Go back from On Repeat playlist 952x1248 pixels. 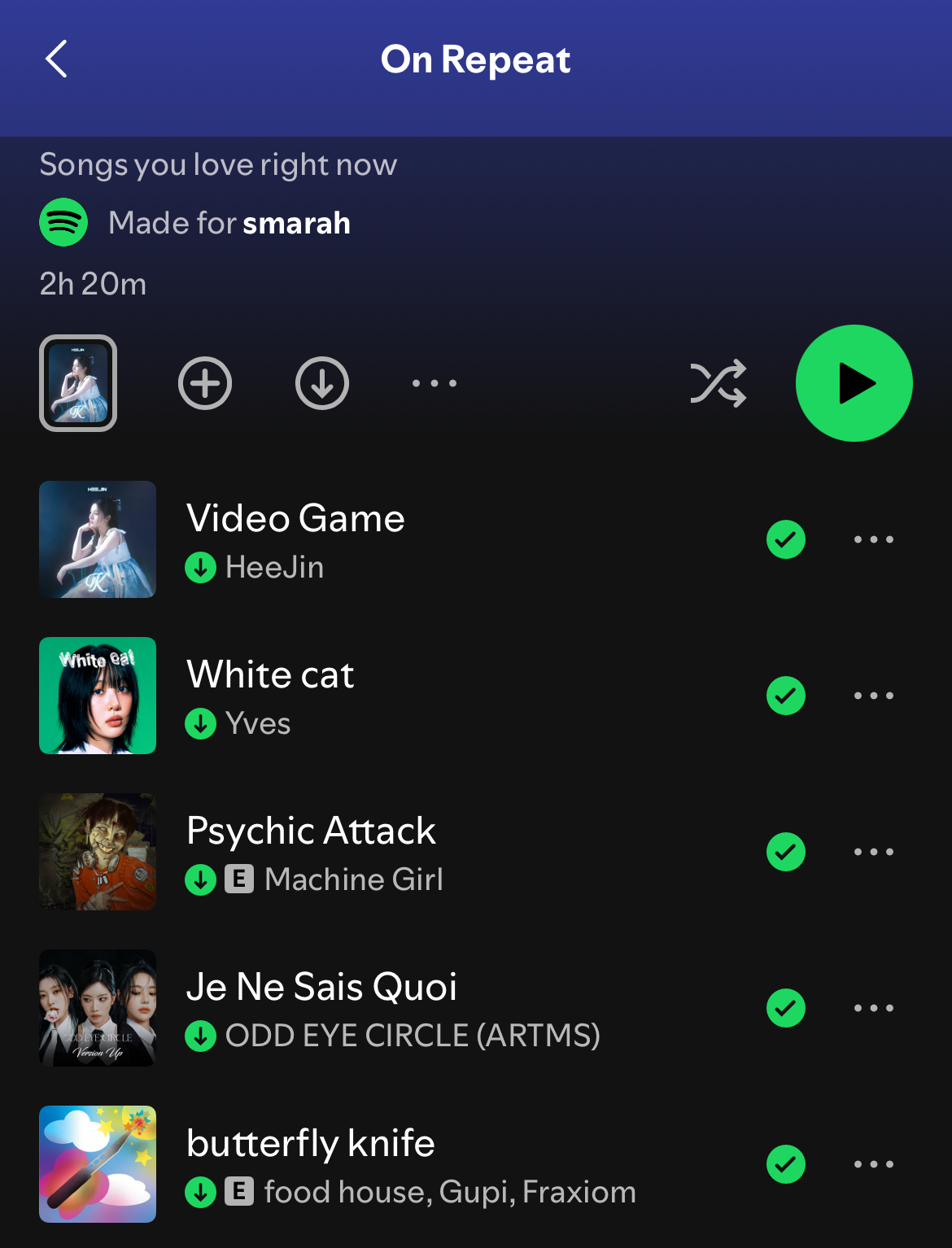coord(56,59)
